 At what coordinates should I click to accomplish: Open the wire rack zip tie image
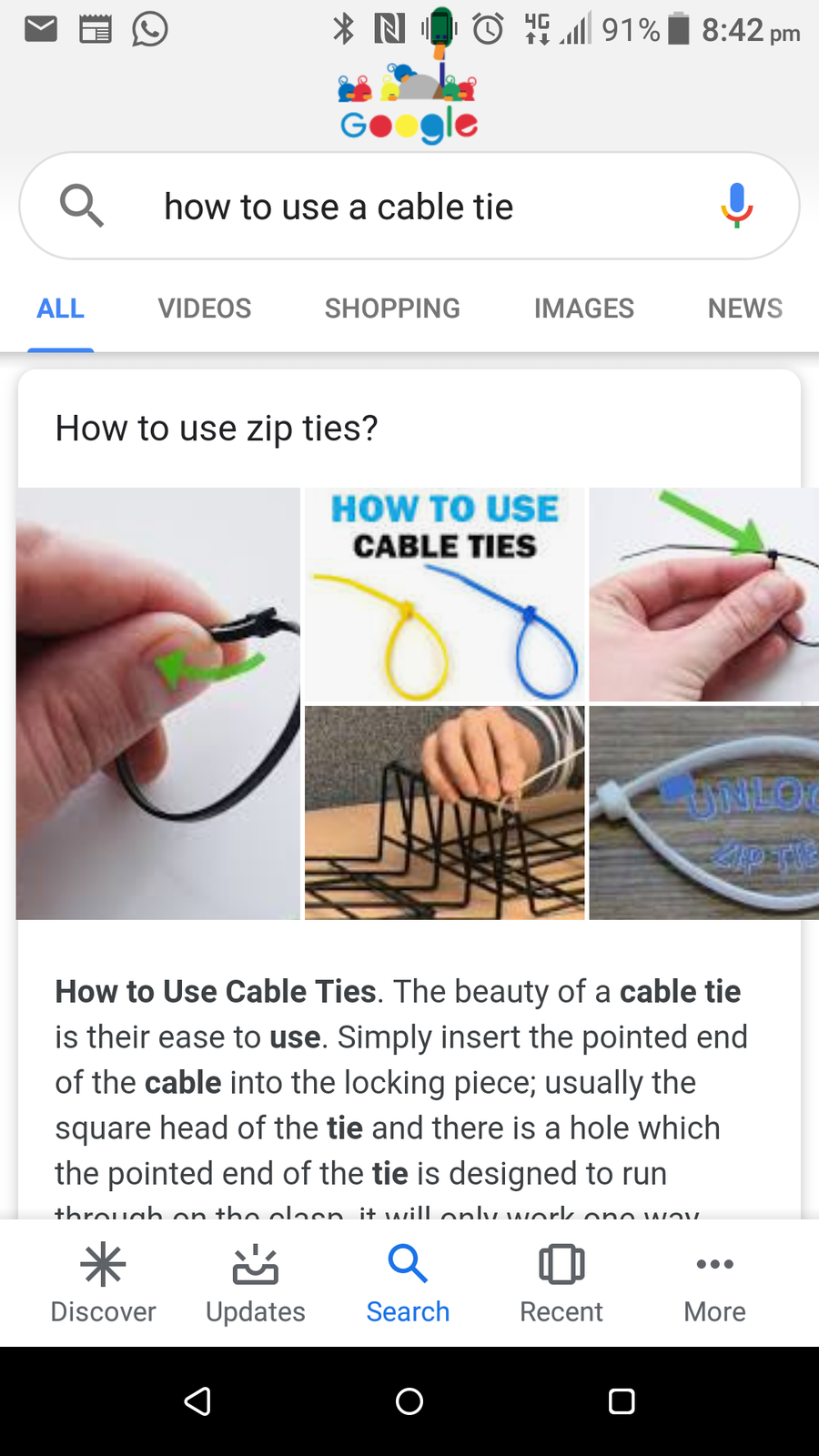444,813
